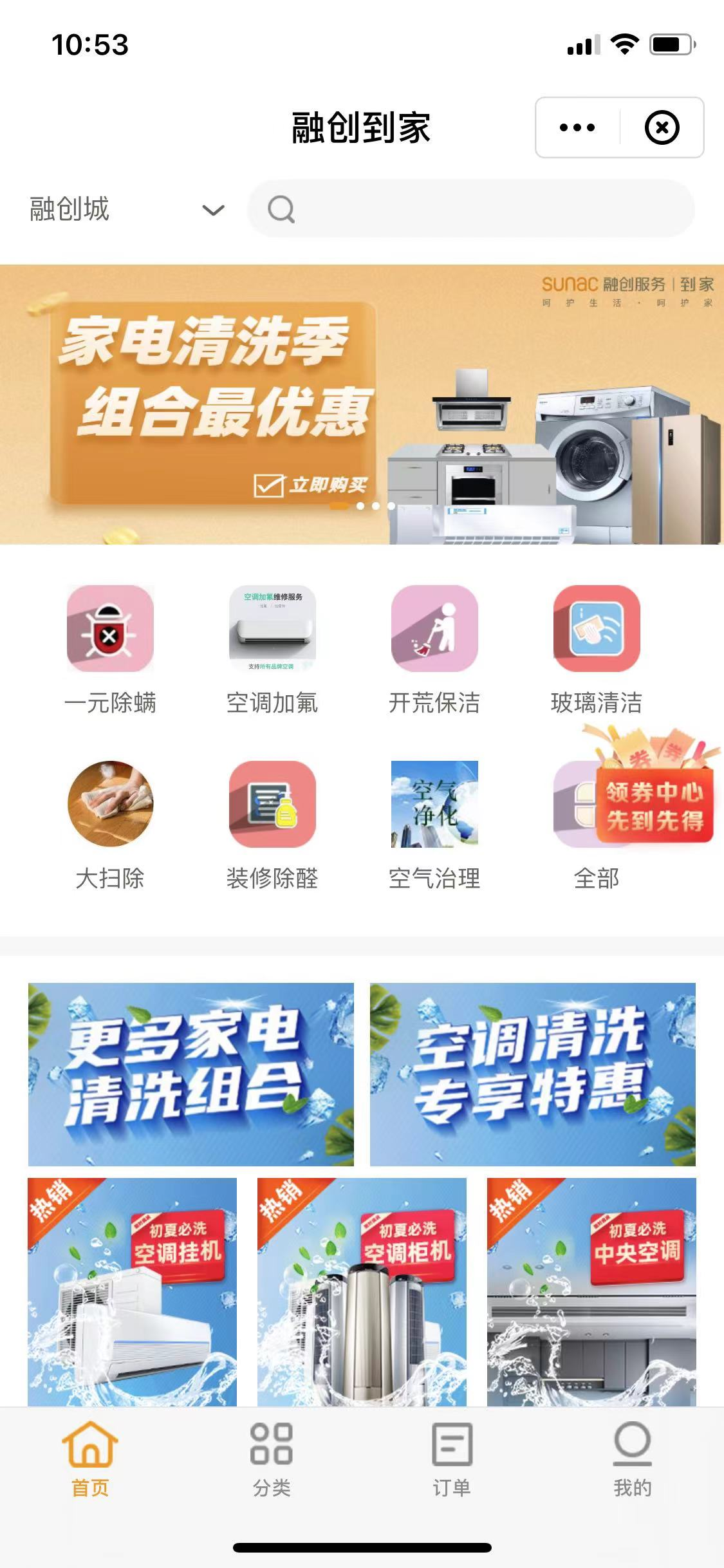This screenshot has width=724, height=1568.
Task: Open the mini-program more options menu
Action: coord(576,127)
